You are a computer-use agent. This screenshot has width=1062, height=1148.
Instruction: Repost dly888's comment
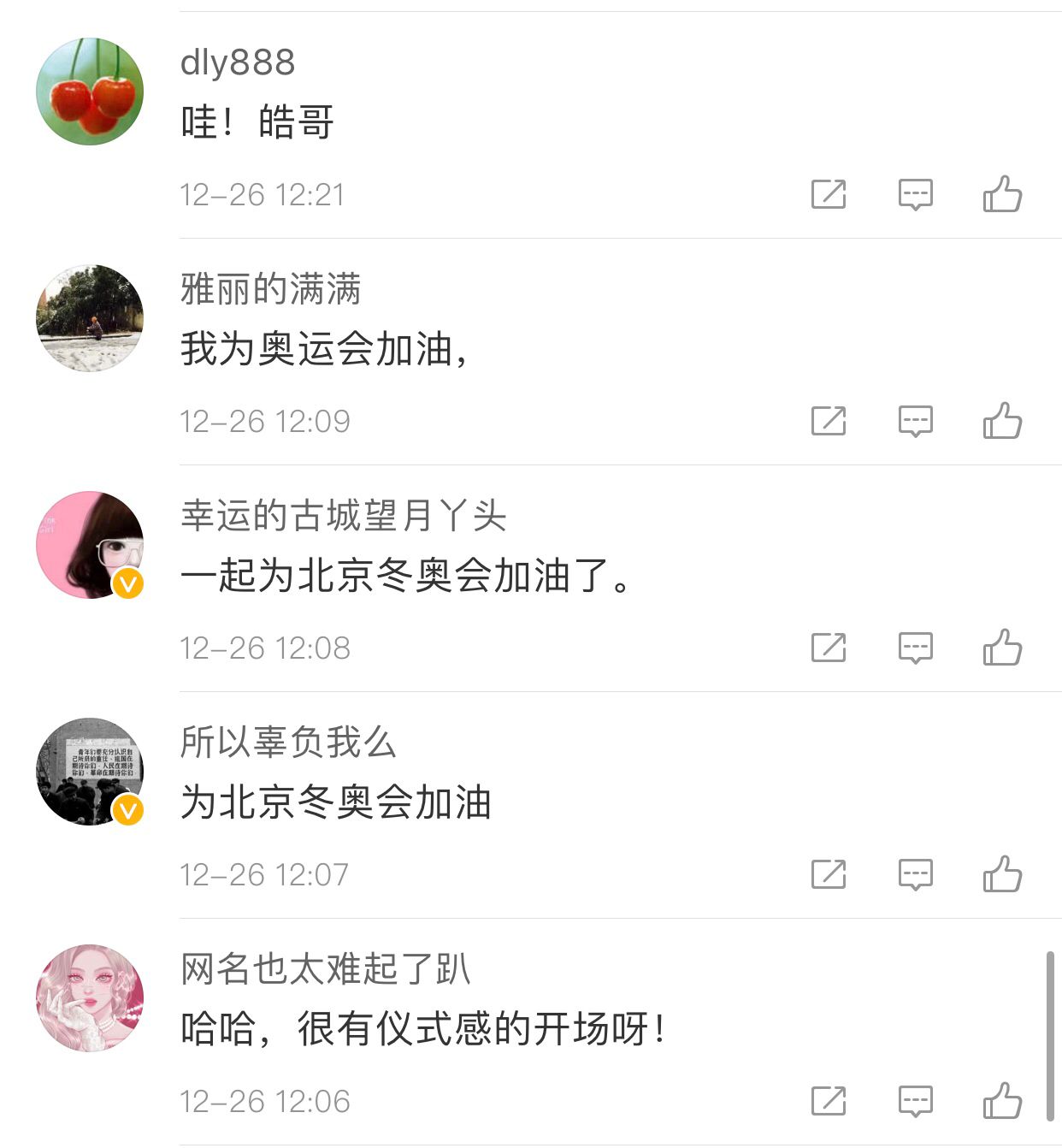(829, 194)
